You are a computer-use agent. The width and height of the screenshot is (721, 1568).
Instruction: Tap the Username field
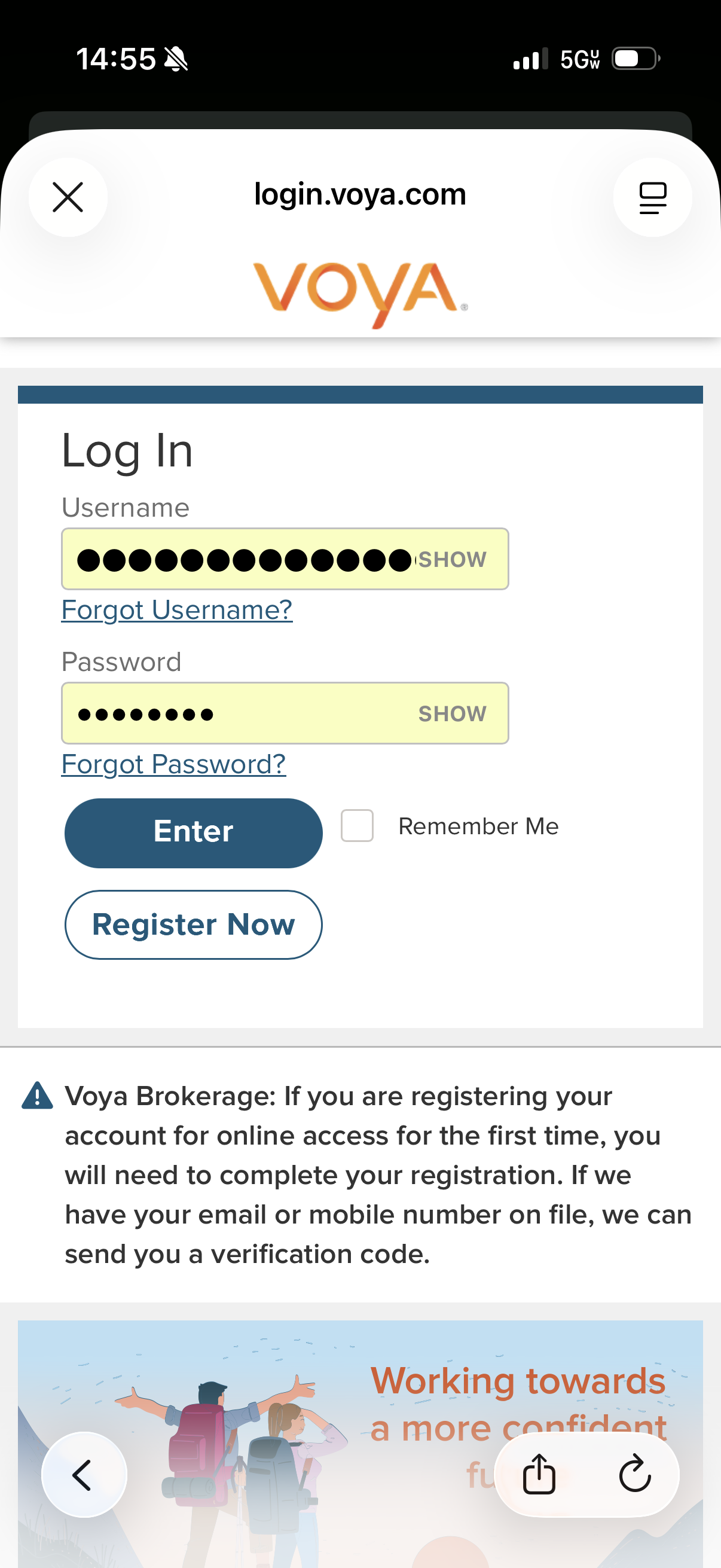pyautogui.click(x=243, y=559)
